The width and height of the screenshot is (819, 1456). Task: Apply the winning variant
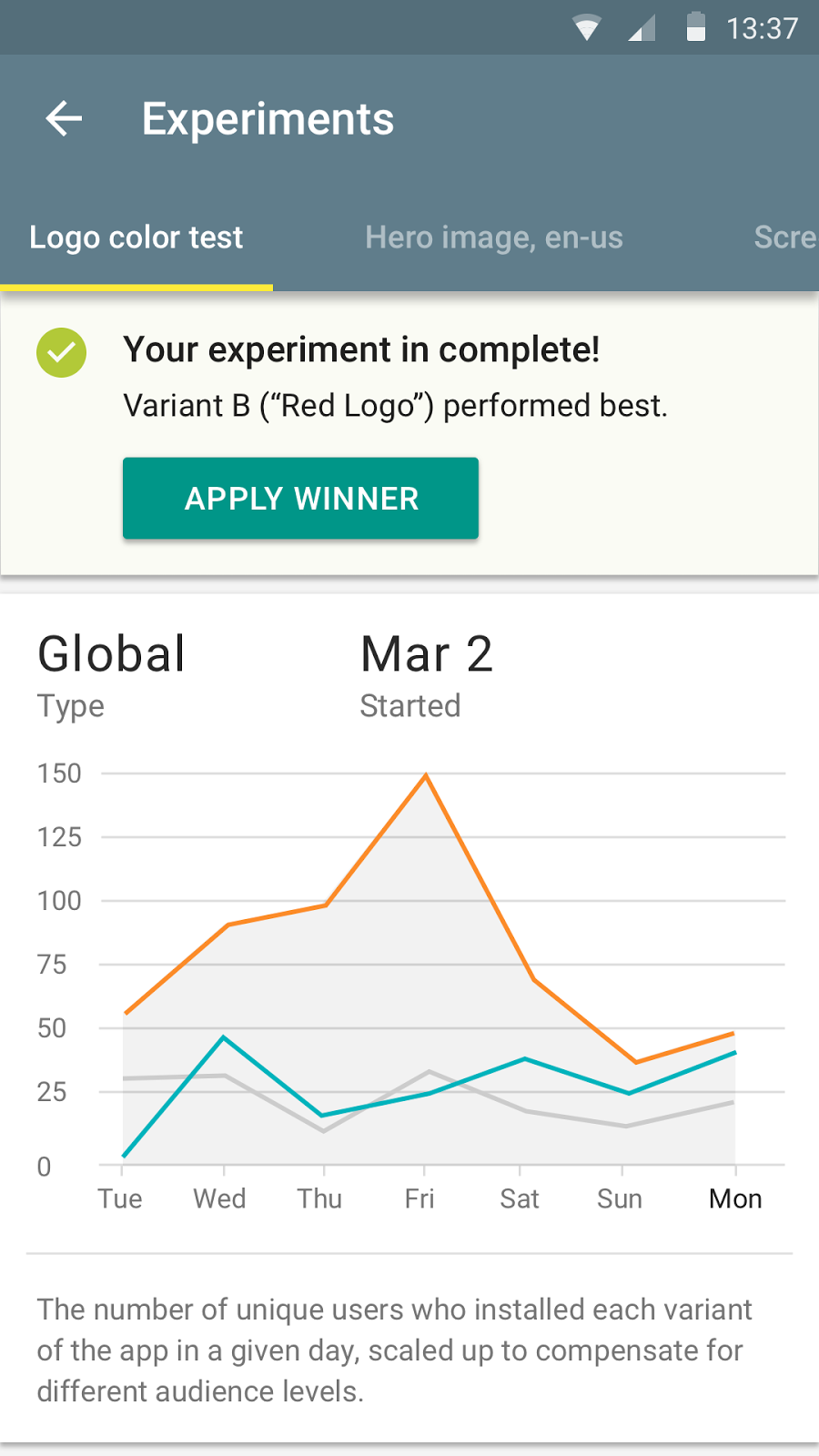(301, 498)
